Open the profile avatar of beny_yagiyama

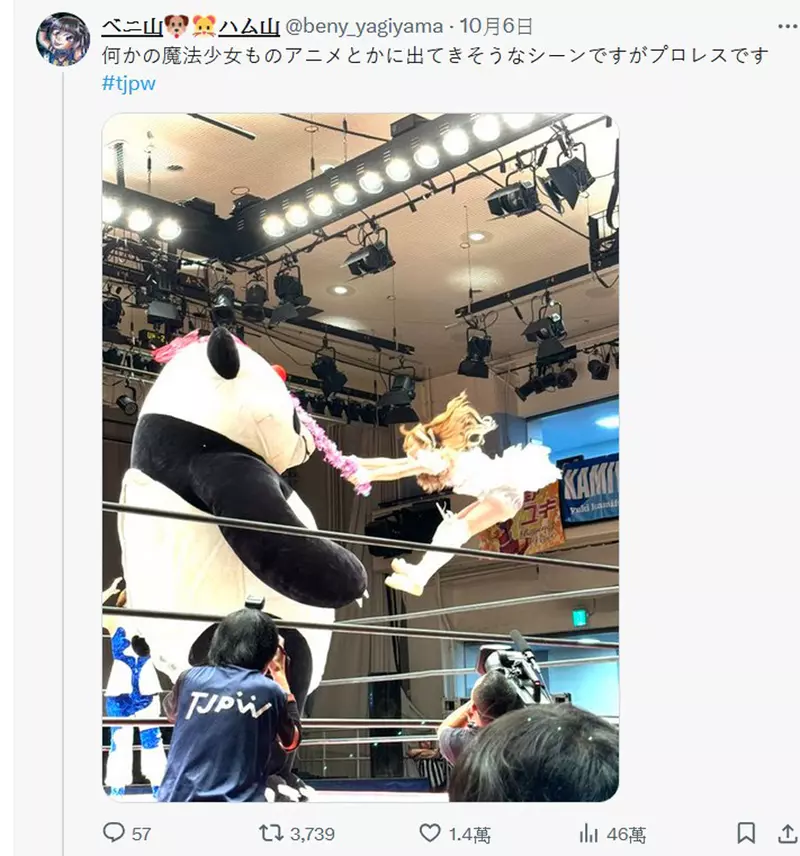(x=62, y=40)
